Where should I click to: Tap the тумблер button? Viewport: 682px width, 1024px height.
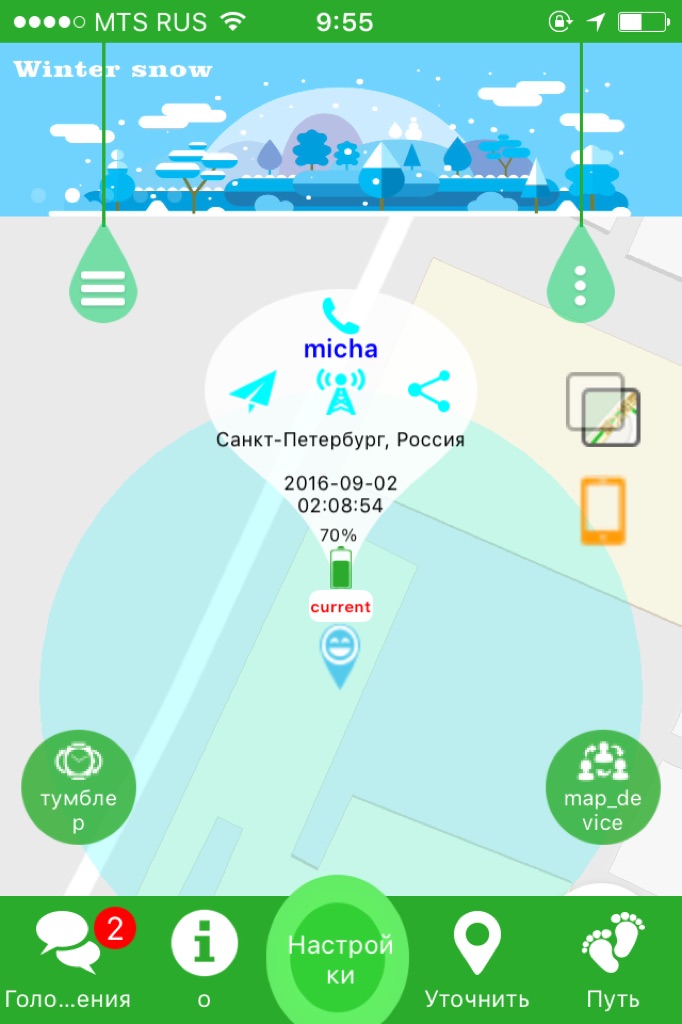(78, 788)
